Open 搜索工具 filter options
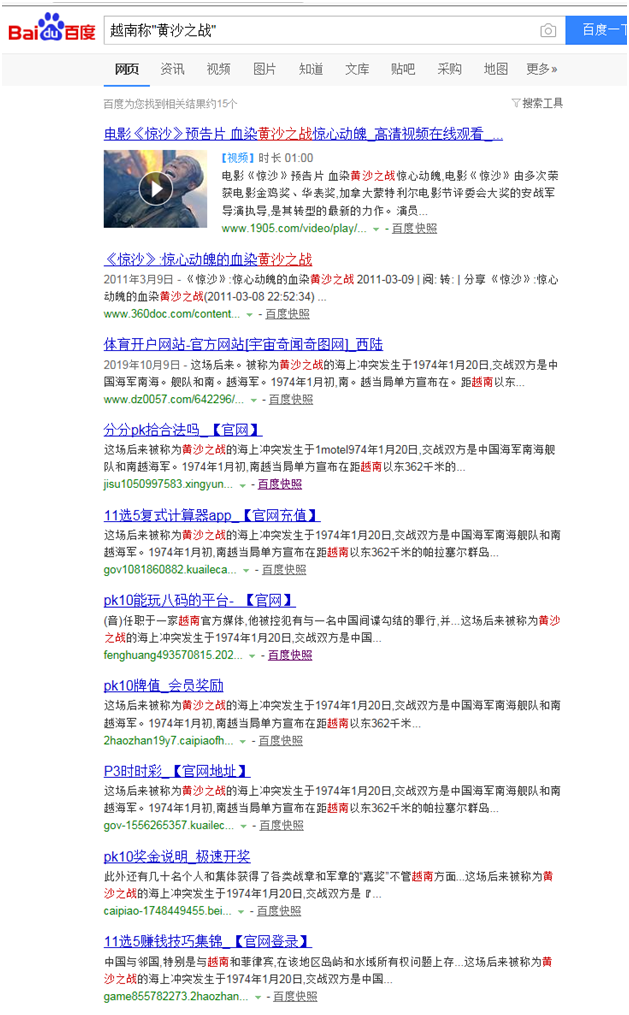 pyautogui.click(x=537, y=103)
